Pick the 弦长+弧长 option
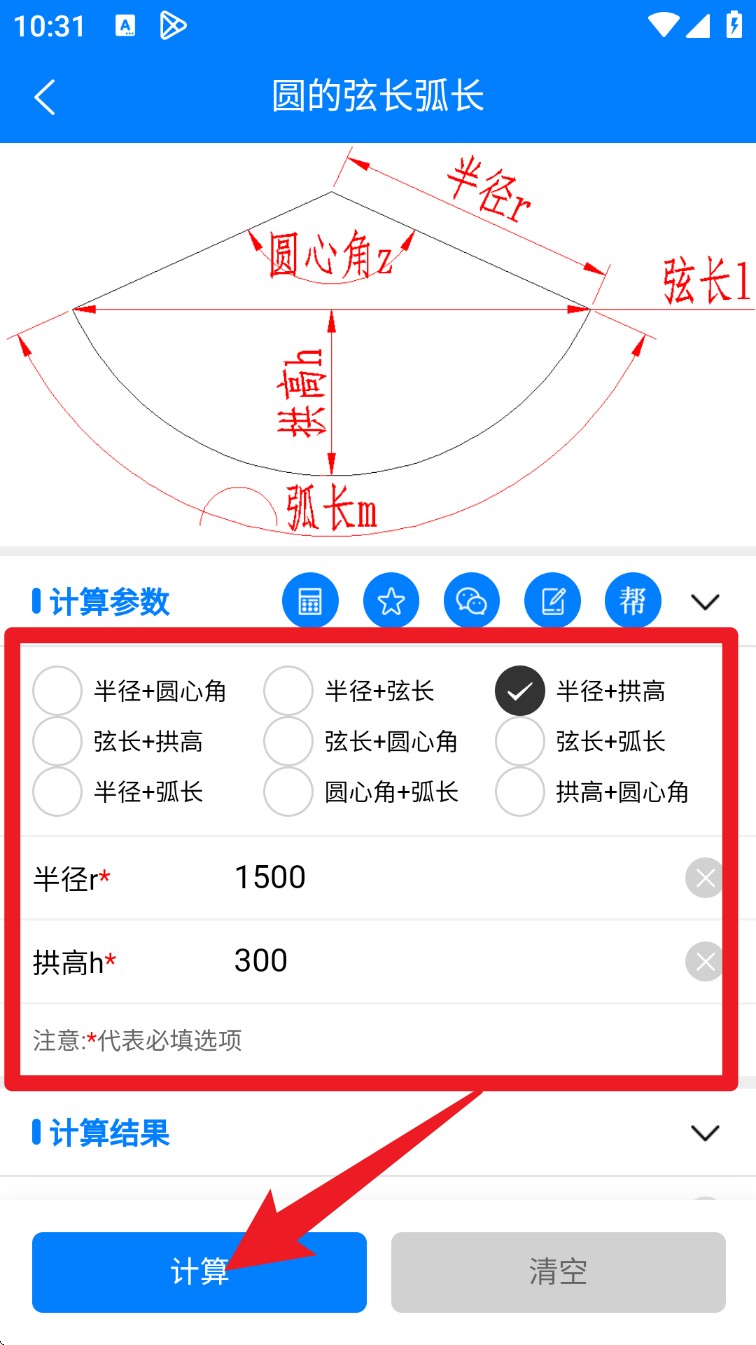 click(x=520, y=741)
